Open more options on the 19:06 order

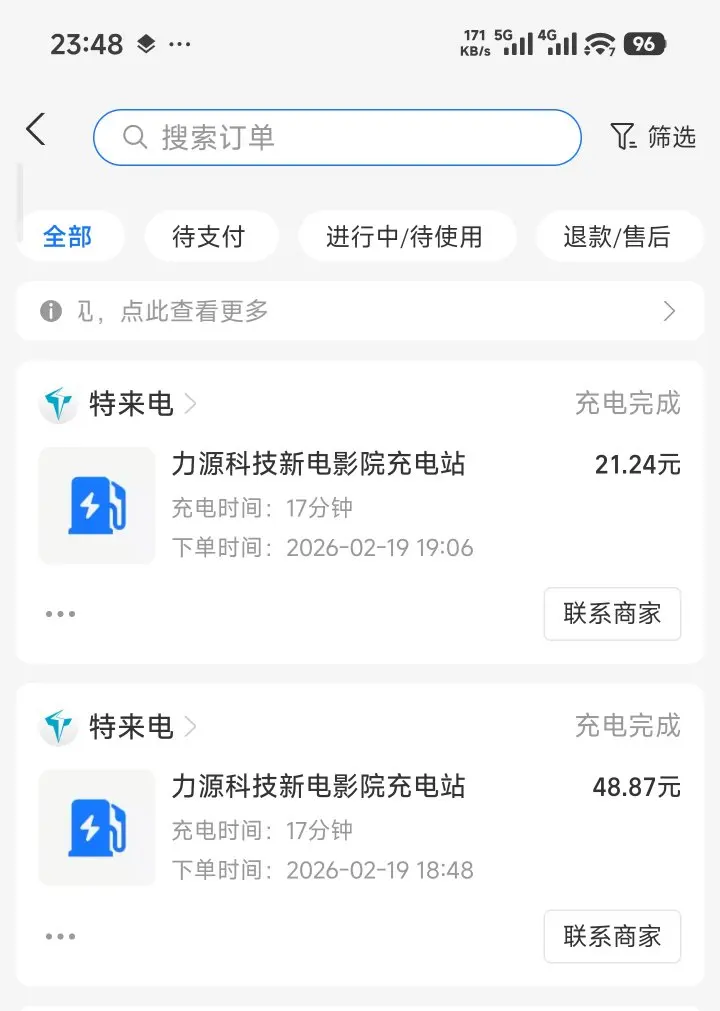coord(60,614)
